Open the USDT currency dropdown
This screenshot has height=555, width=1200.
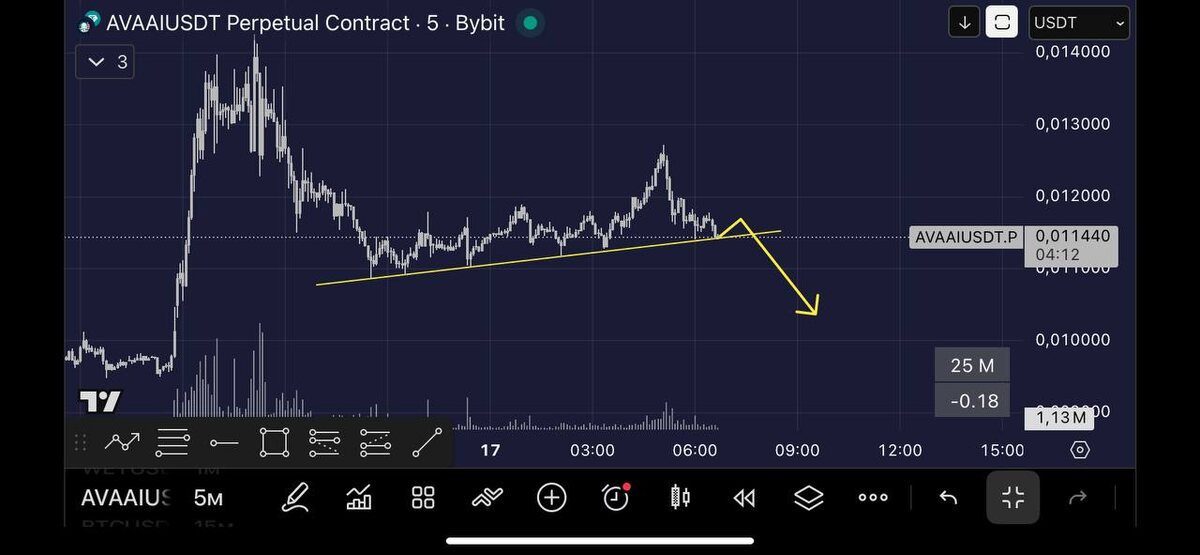click(x=1078, y=22)
